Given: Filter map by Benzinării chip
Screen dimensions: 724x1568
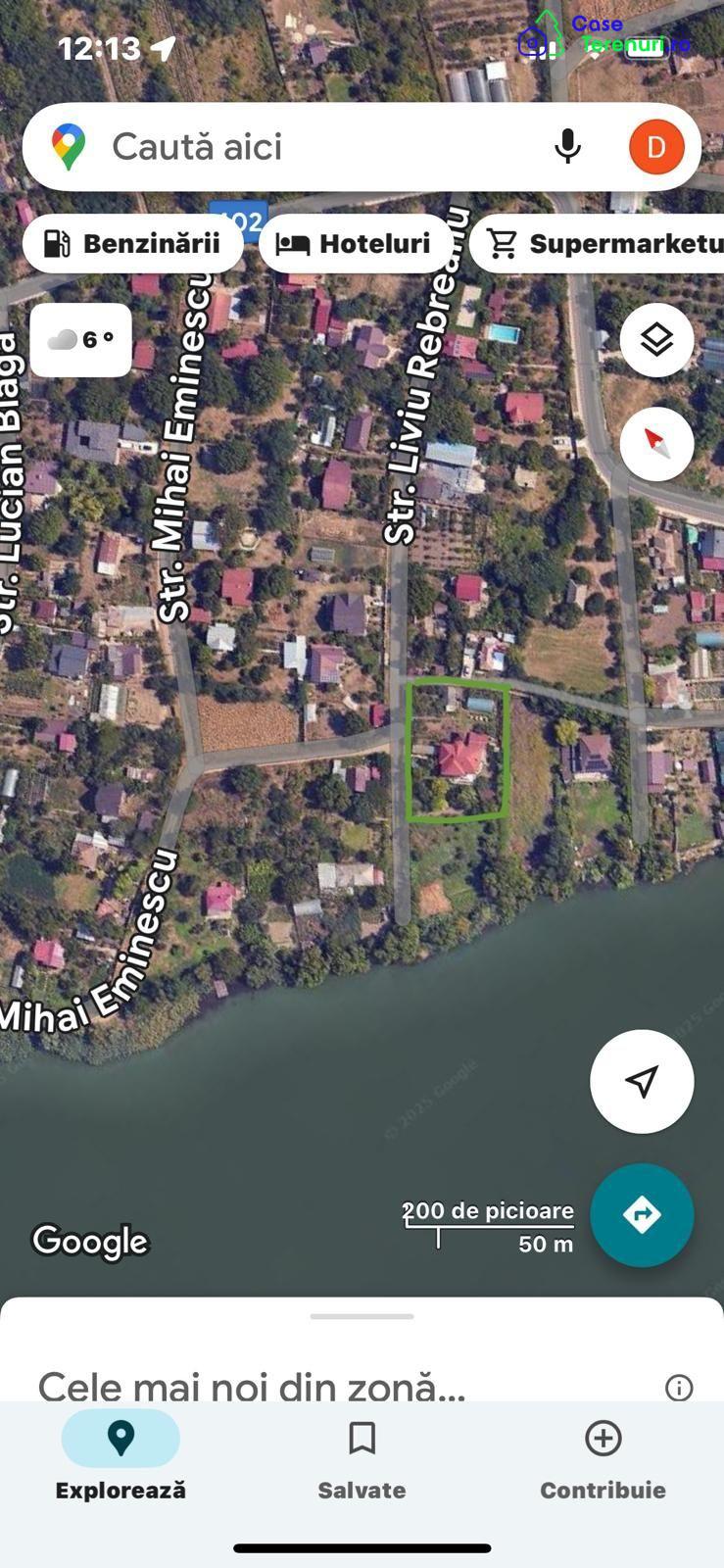Looking at the screenshot, I should pos(133,243).
